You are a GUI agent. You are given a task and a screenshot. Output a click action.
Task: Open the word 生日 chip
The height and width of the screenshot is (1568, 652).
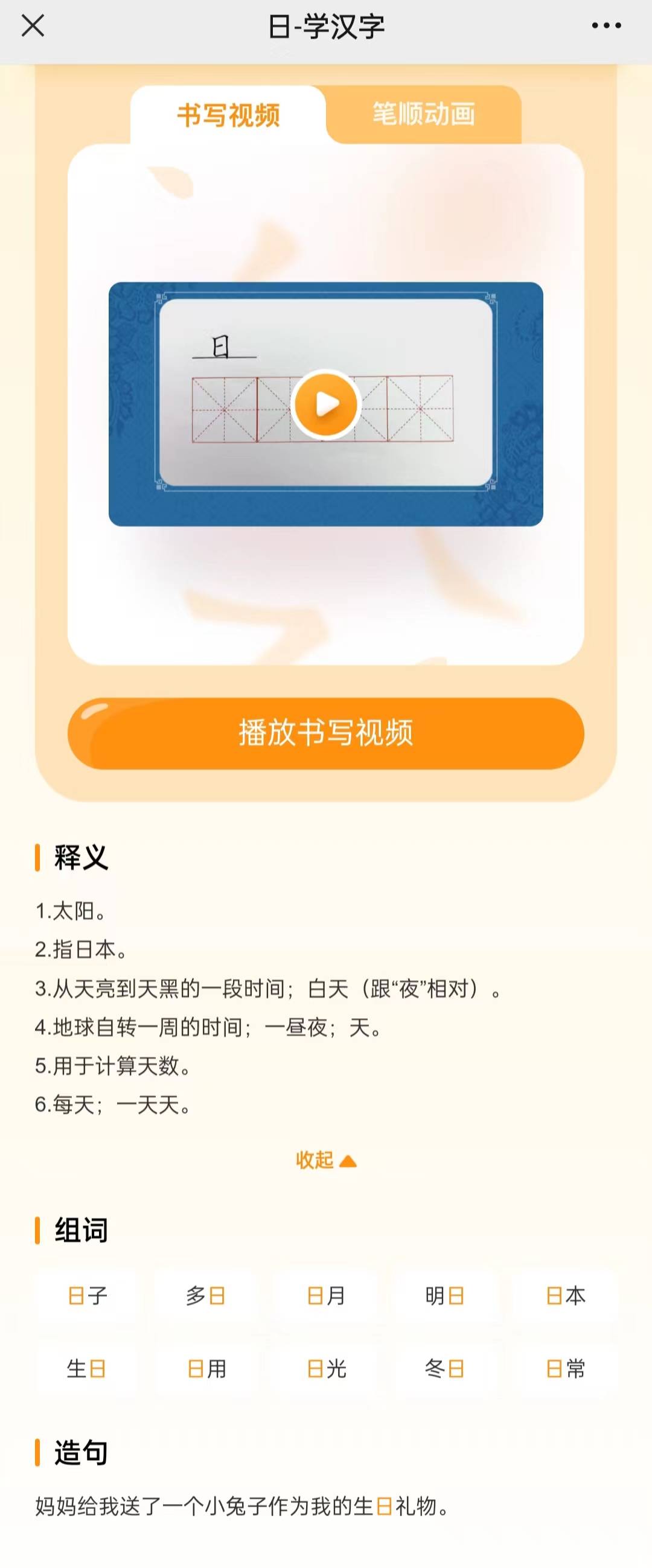point(86,1369)
